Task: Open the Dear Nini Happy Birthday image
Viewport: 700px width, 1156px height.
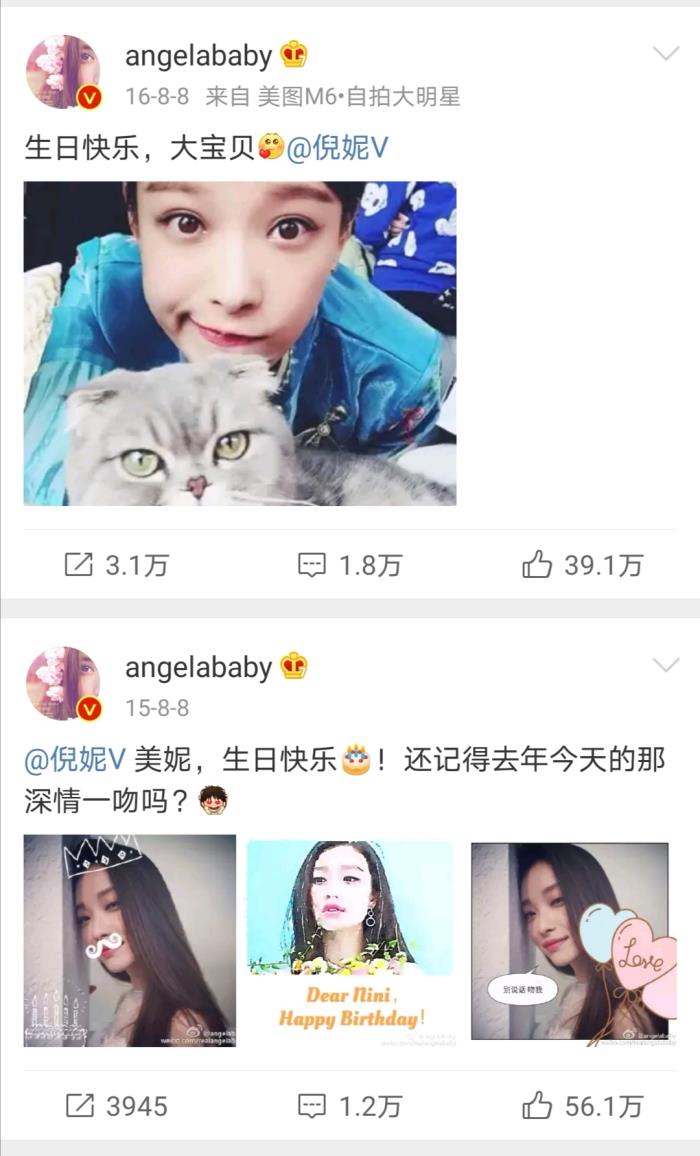Action: pyautogui.click(x=350, y=942)
